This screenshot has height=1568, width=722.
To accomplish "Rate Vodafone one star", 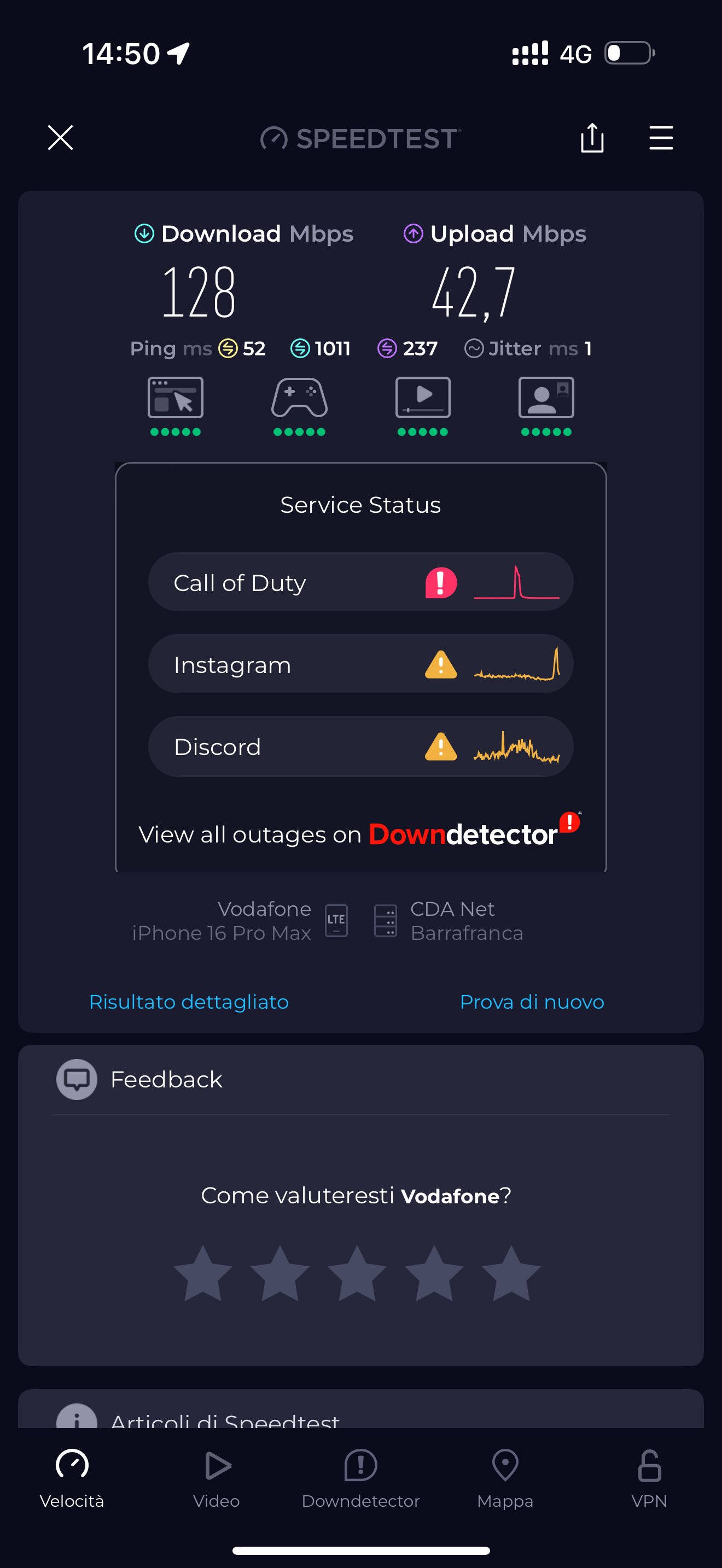I will click(x=203, y=1273).
